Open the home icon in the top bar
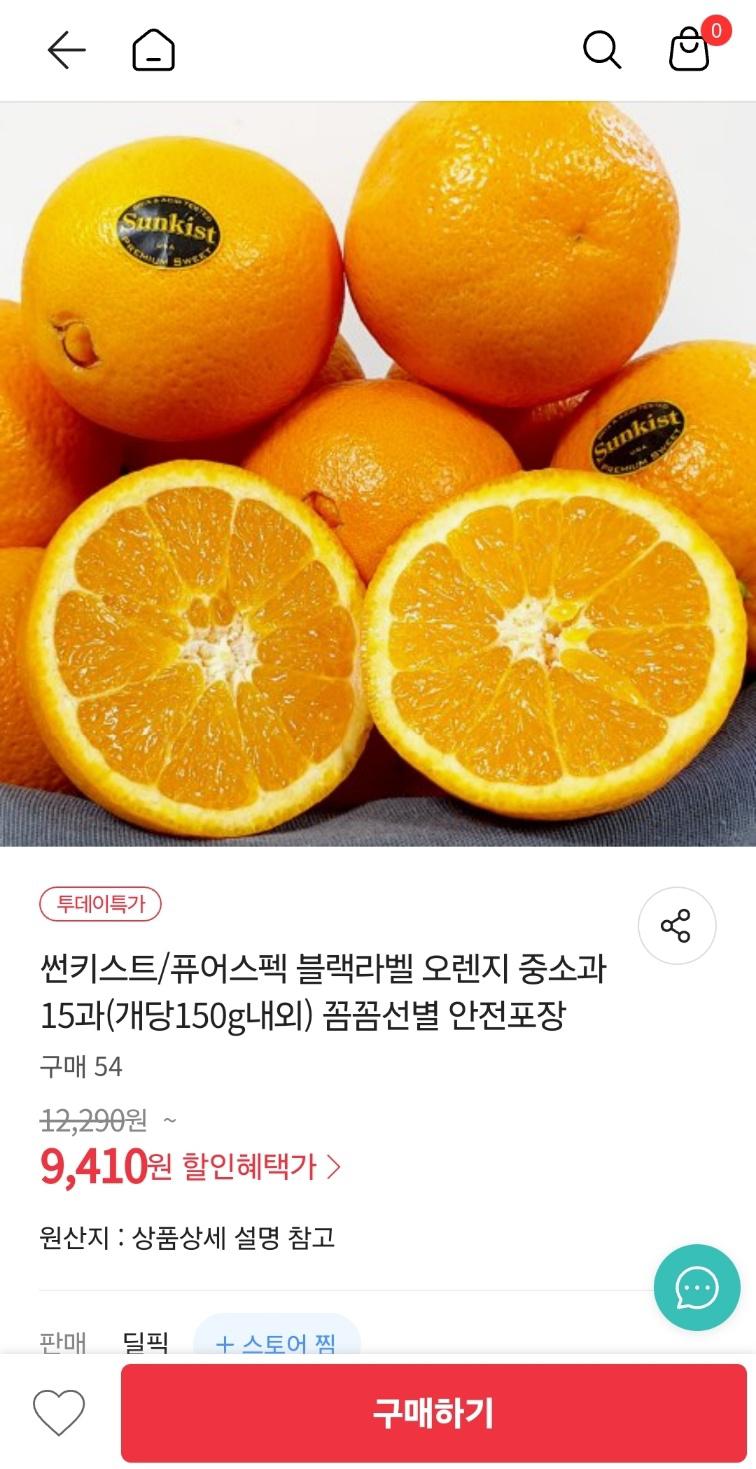The width and height of the screenshot is (756, 1469). point(153,49)
